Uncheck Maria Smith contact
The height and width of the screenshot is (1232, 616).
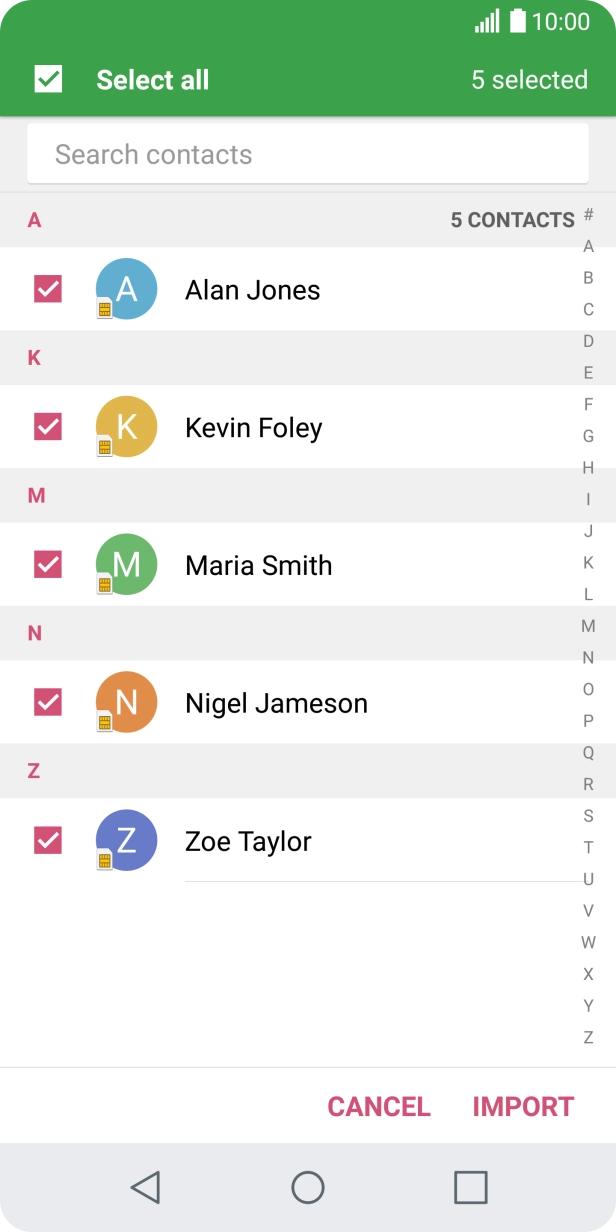tap(48, 565)
